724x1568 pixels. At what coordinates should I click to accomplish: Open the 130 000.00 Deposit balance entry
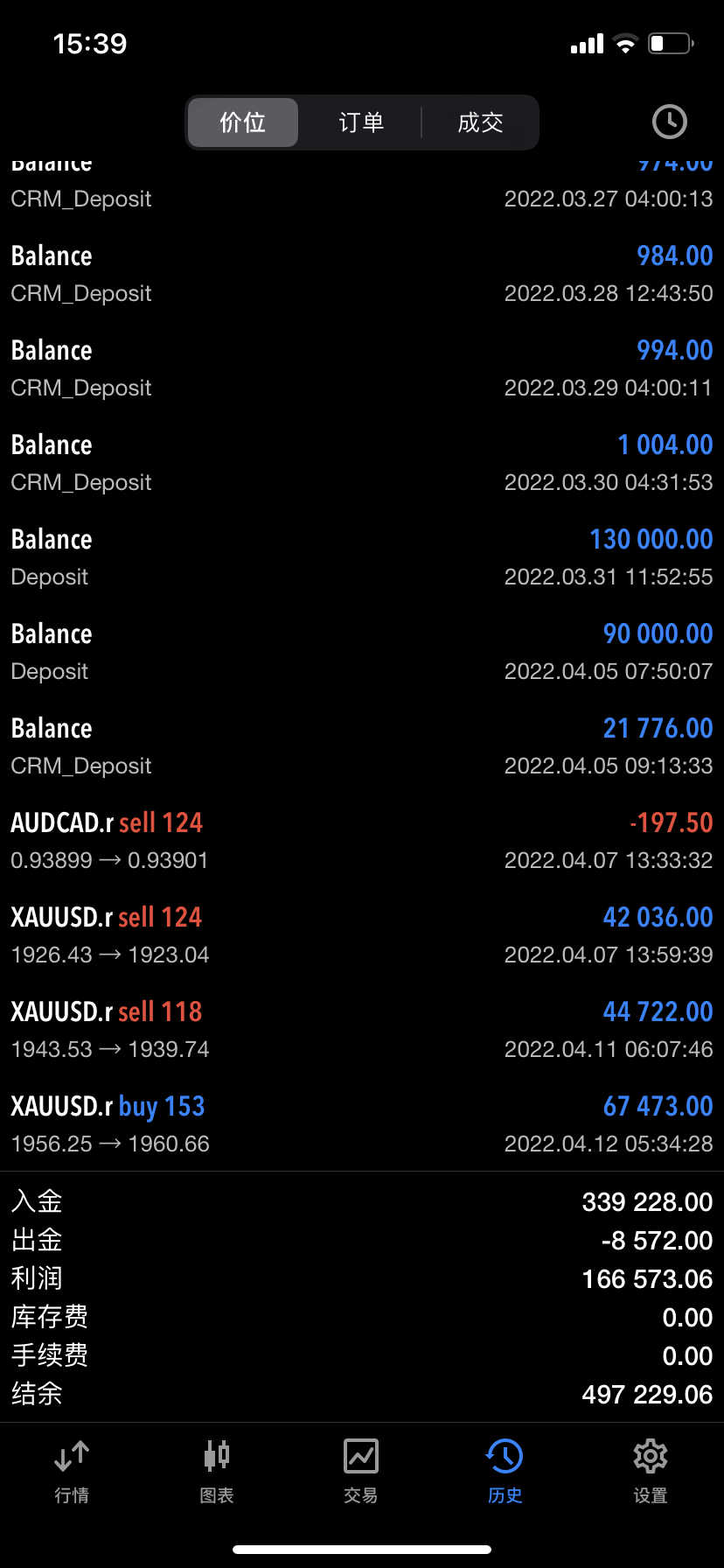click(362, 556)
